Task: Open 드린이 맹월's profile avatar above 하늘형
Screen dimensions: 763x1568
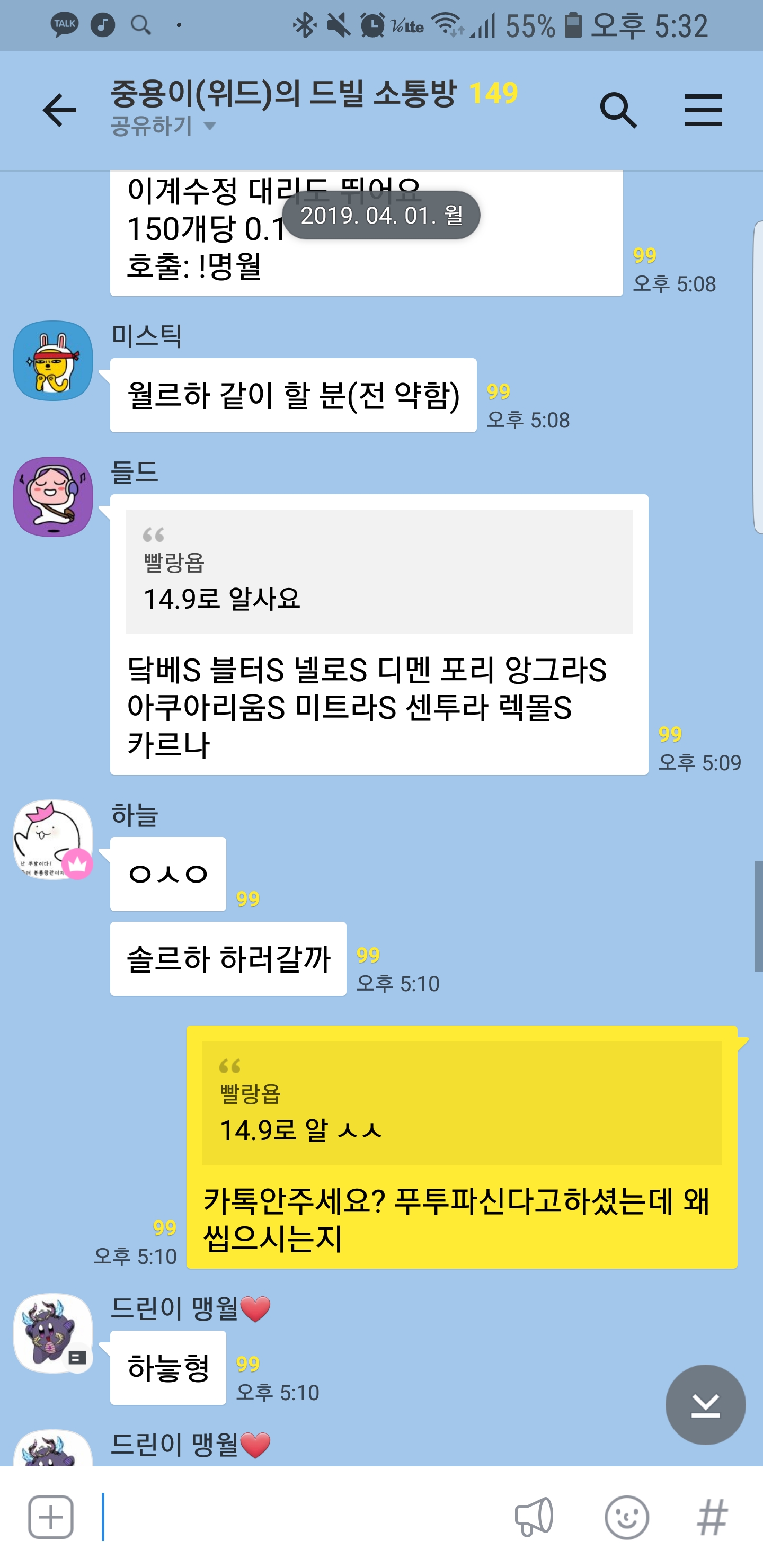Action: (x=53, y=1333)
